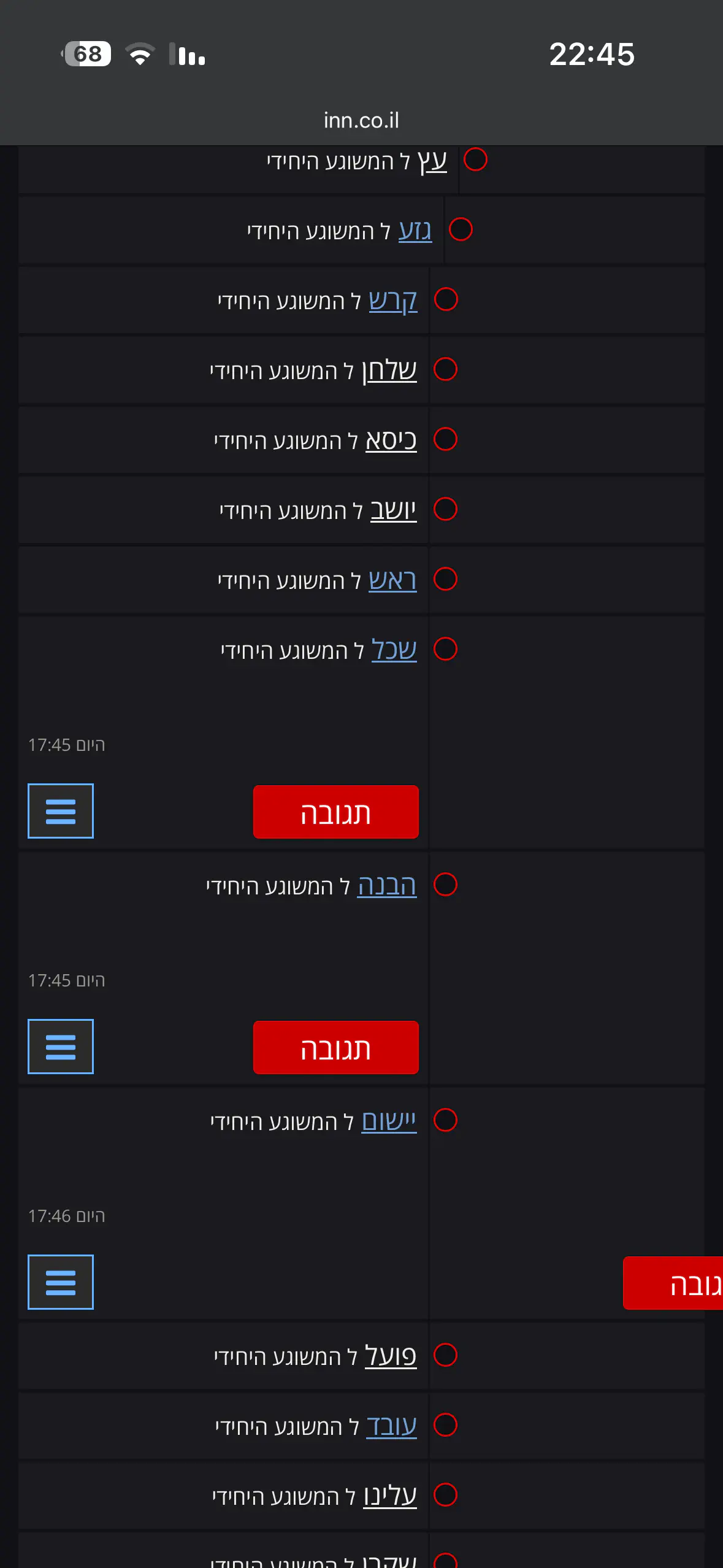Open the menu icon under the יישום comment

[x=61, y=1282]
